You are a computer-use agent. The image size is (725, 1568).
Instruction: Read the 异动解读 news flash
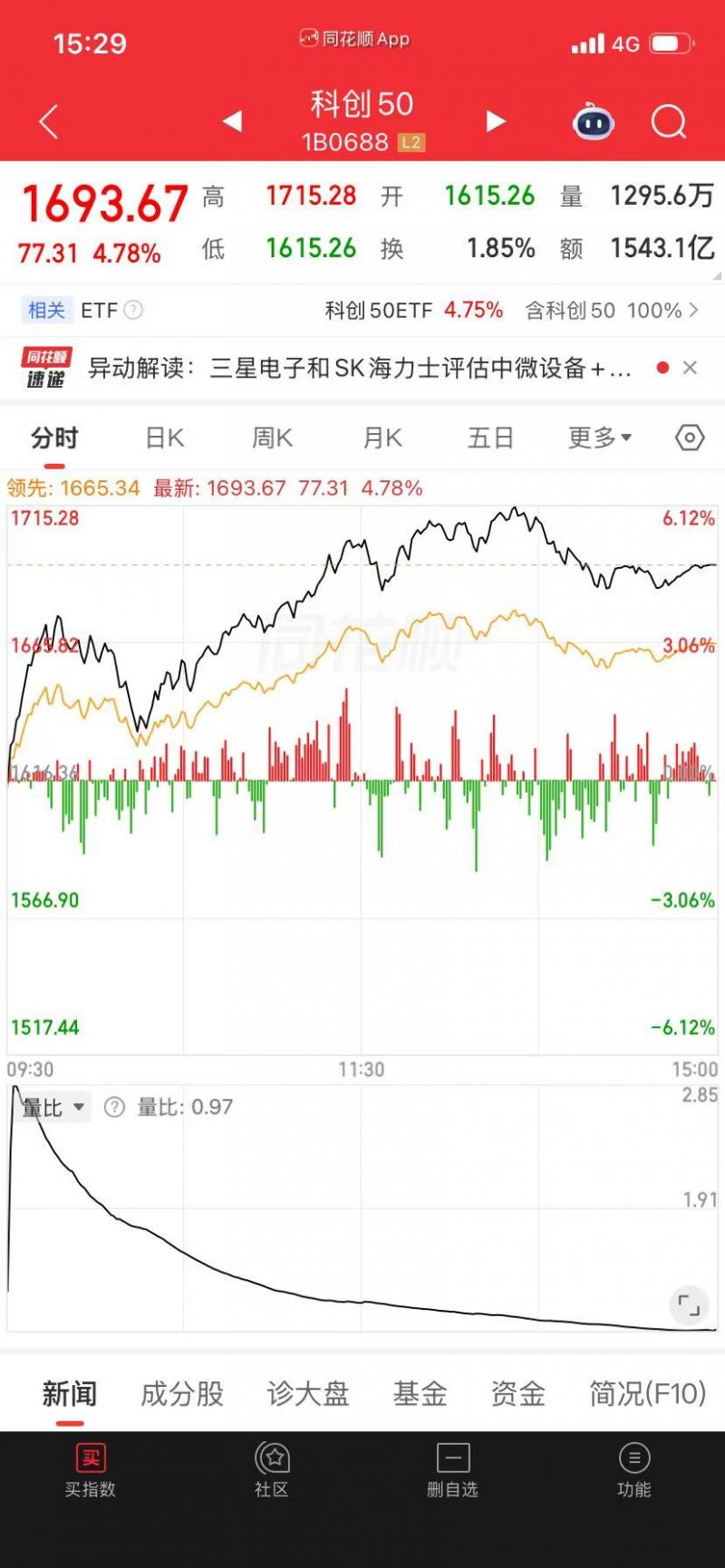coord(359,368)
